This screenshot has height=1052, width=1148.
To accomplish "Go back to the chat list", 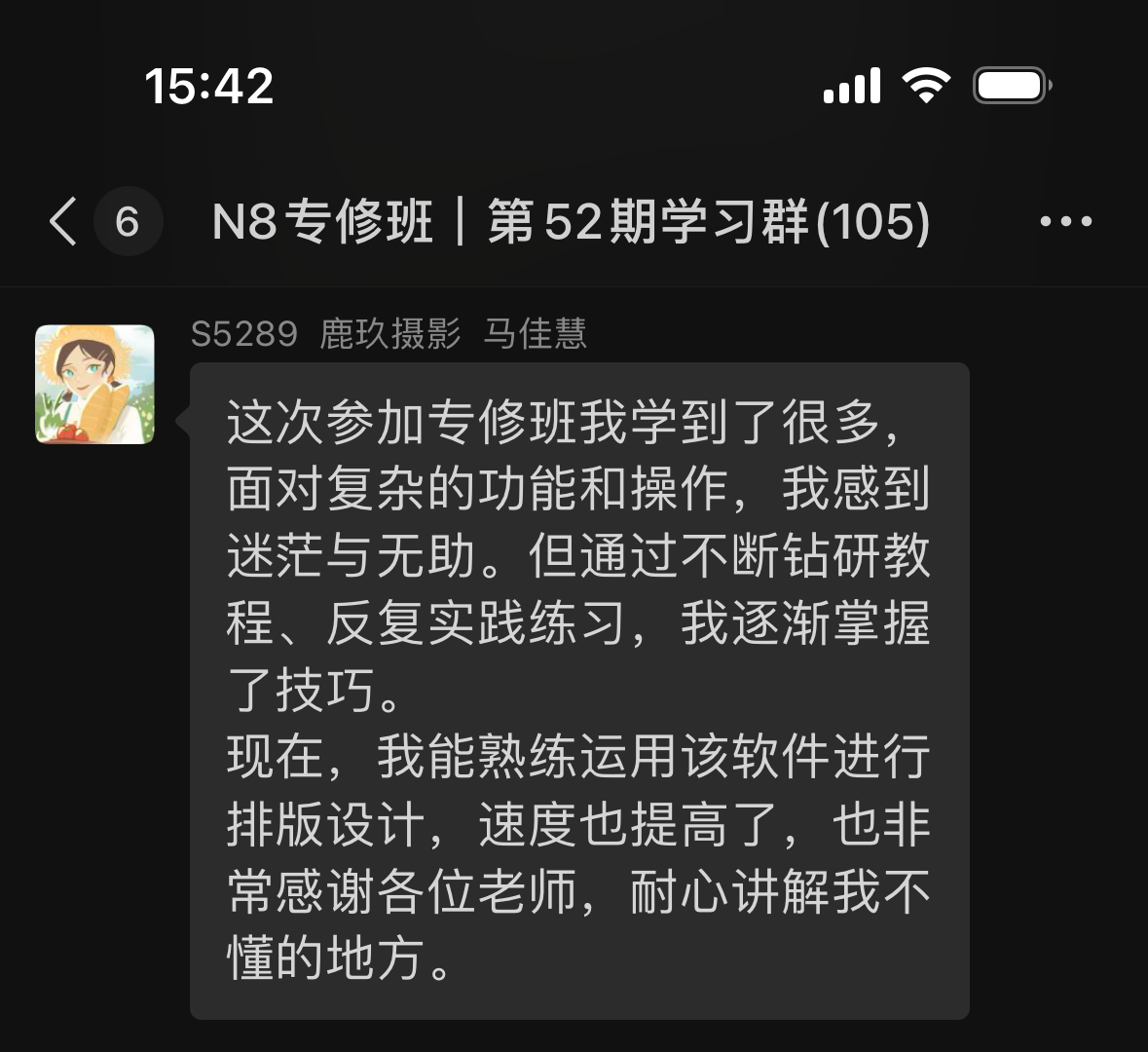I will (64, 221).
